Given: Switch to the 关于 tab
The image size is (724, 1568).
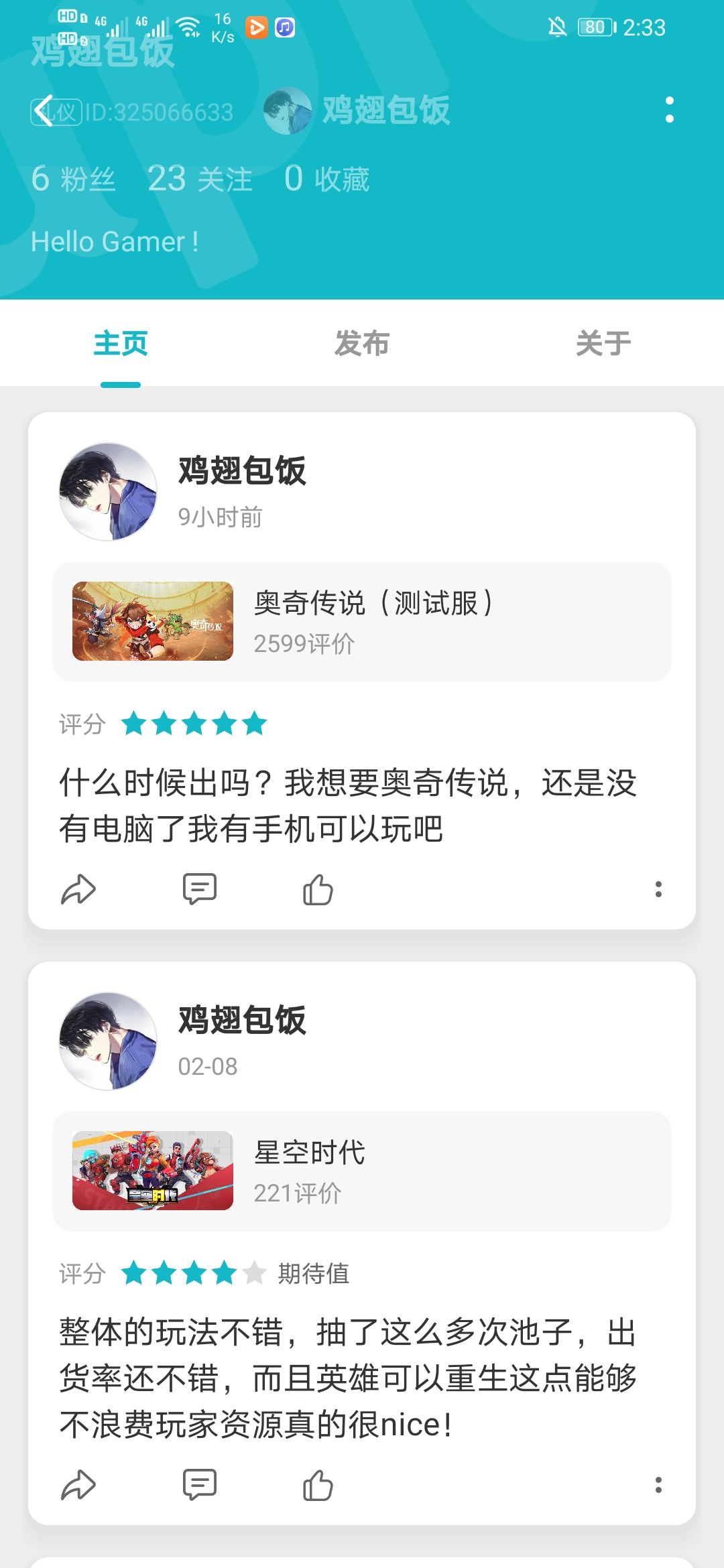Looking at the screenshot, I should [x=603, y=344].
